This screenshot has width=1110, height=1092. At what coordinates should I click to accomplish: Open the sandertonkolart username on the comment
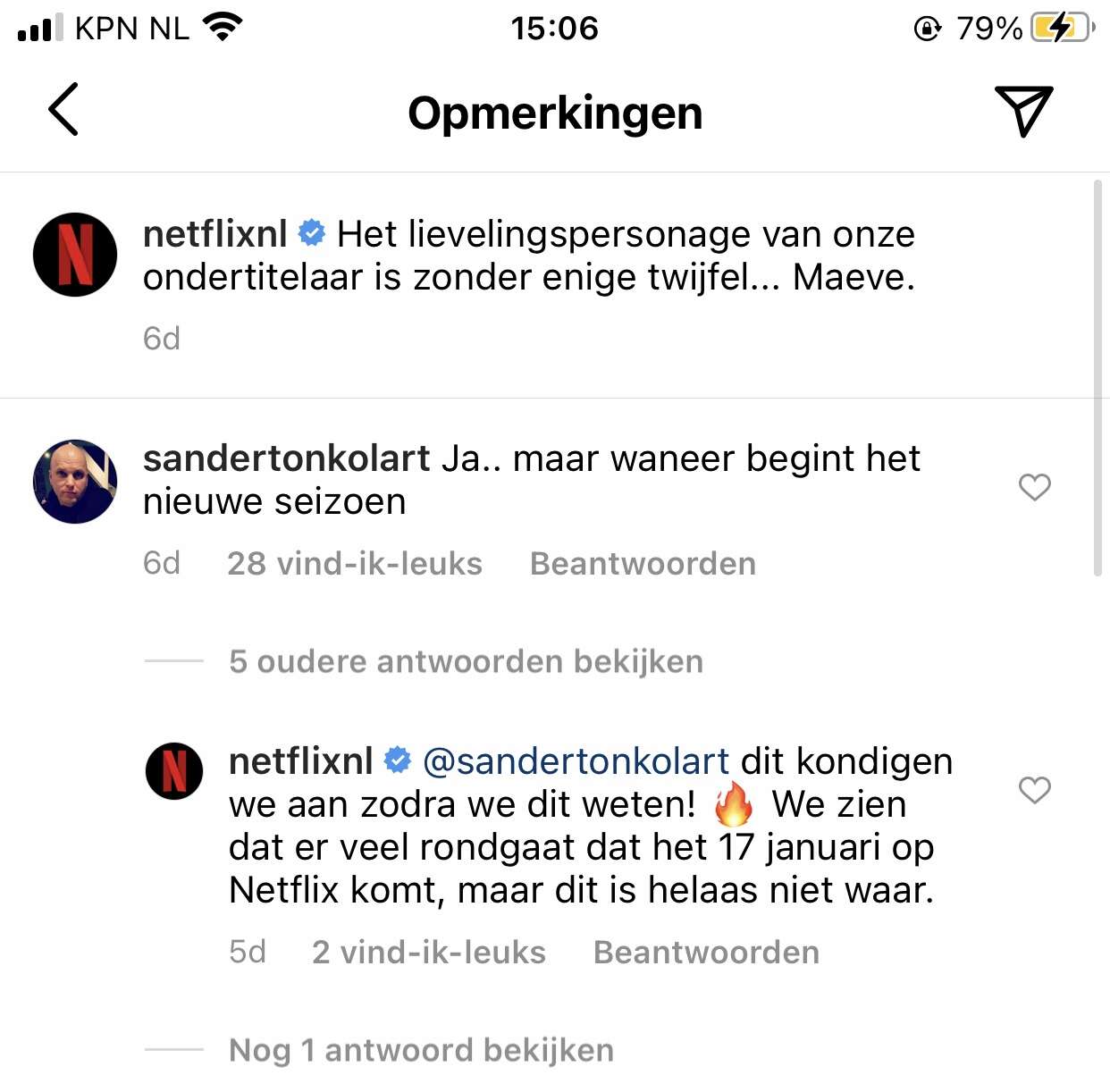point(286,458)
